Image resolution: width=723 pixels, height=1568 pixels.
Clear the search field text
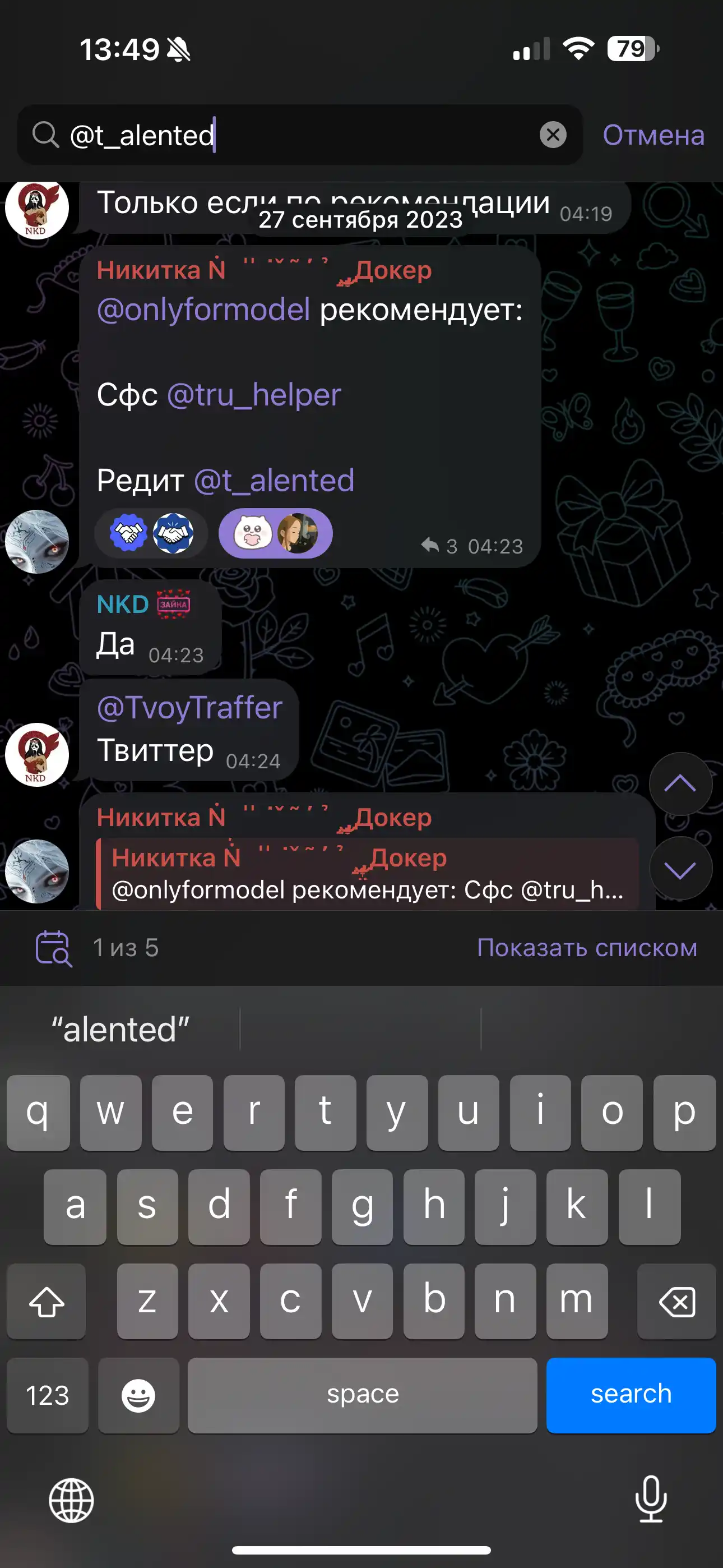click(553, 135)
